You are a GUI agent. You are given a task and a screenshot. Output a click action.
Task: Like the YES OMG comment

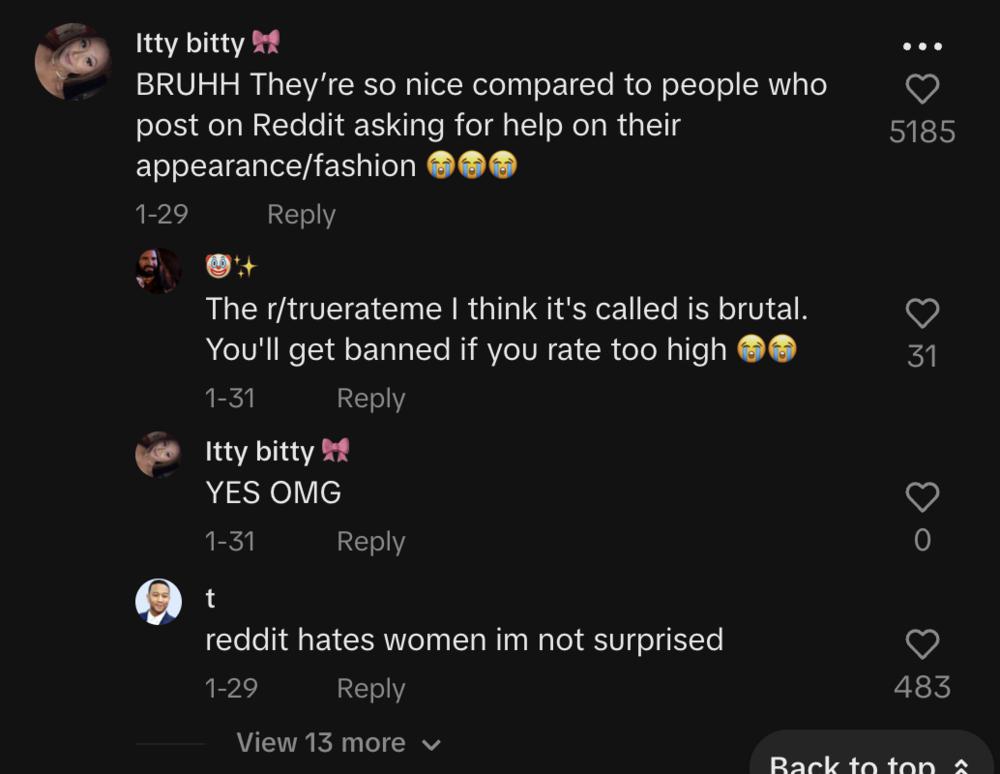921,497
